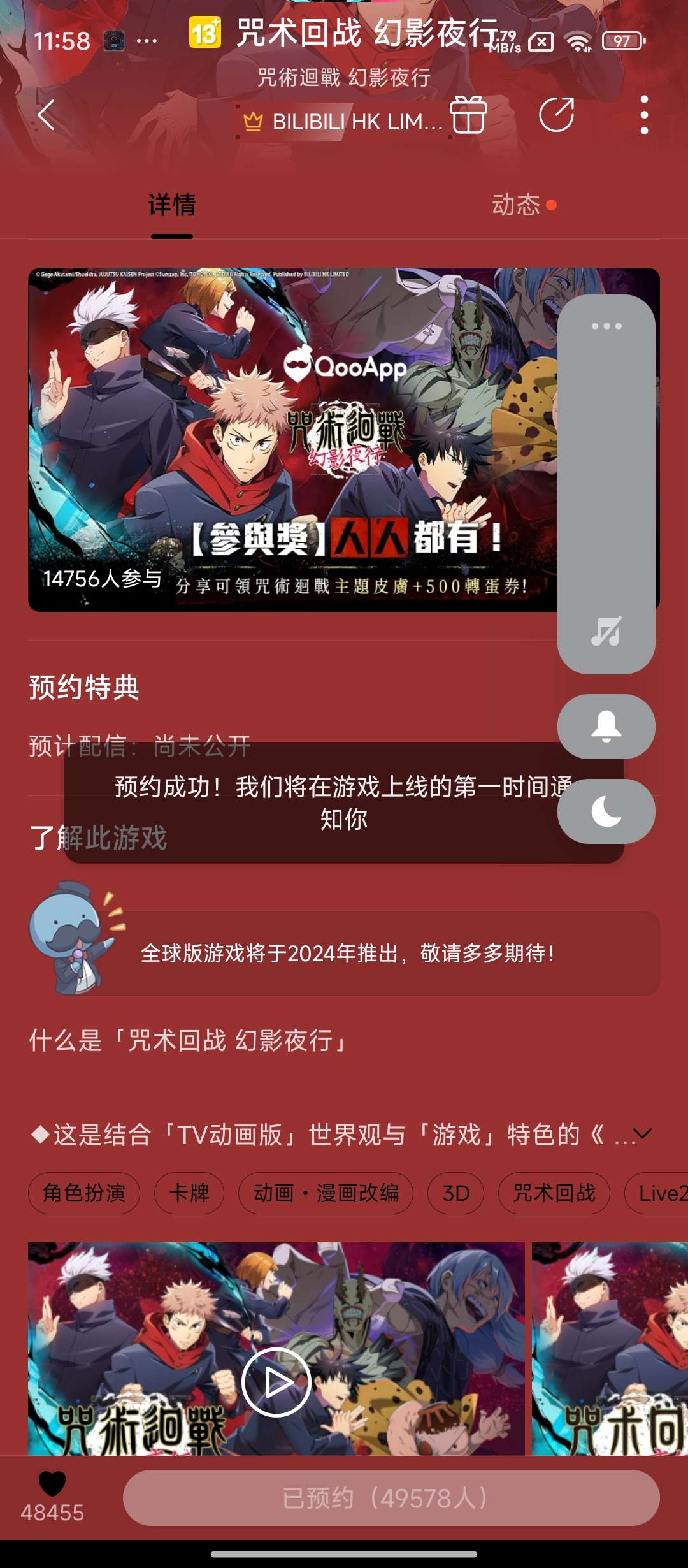This screenshot has width=688, height=1568.
Task: Select the 详情 tab
Action: [x=172, y=205]
